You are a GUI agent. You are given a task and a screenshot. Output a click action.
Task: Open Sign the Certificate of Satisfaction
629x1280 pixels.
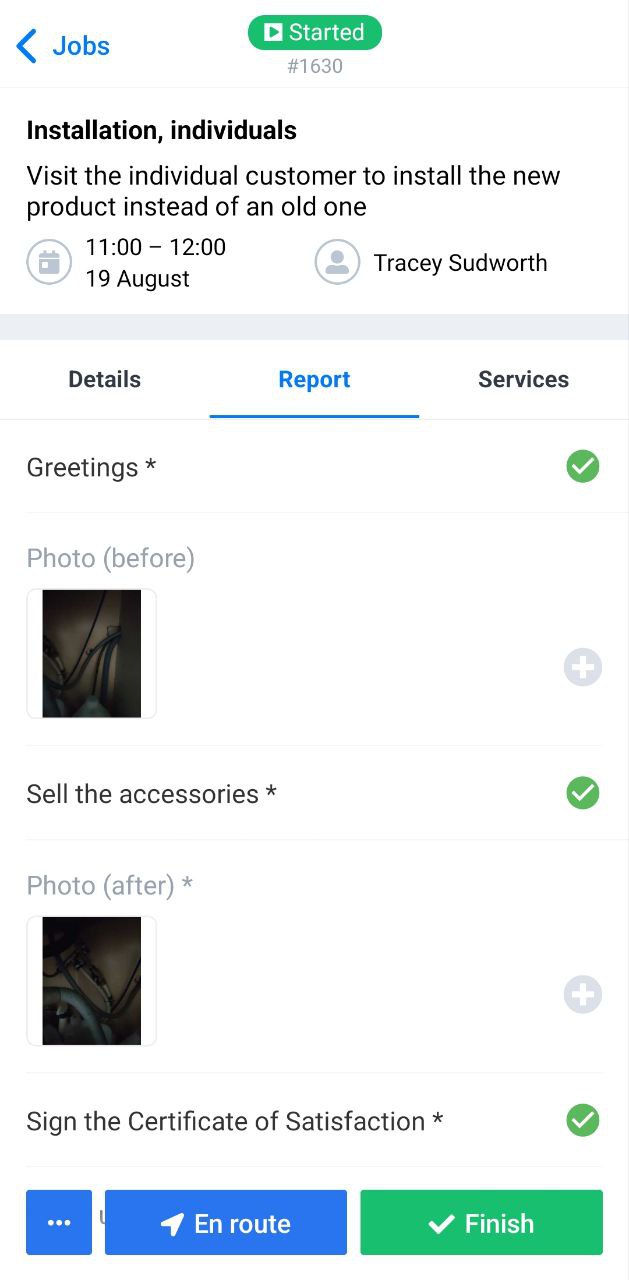click(314, 1121)
